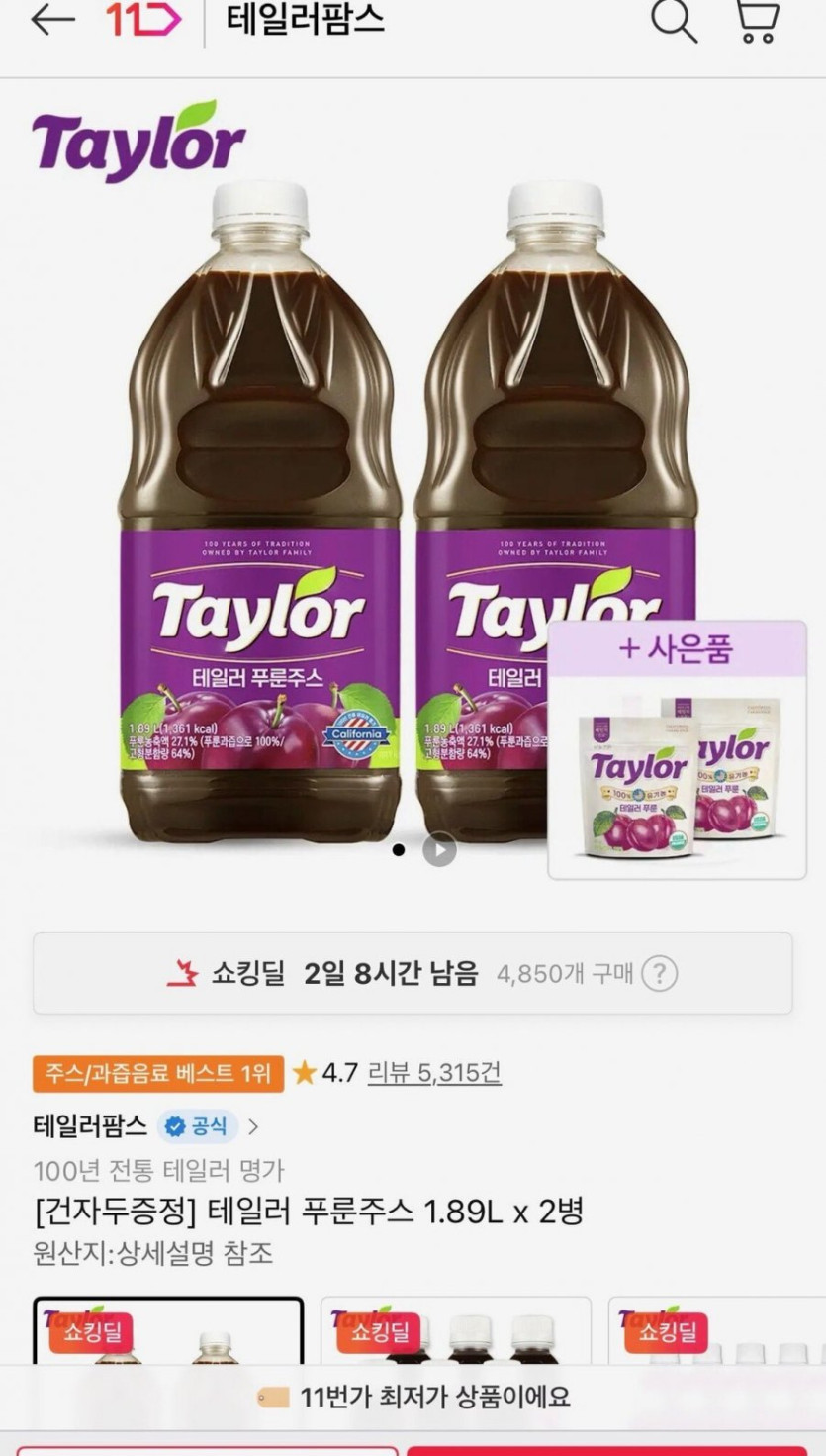
Task: Open the 리뷰 5,315건 reviews link
Action: (x=434, y=1071)
